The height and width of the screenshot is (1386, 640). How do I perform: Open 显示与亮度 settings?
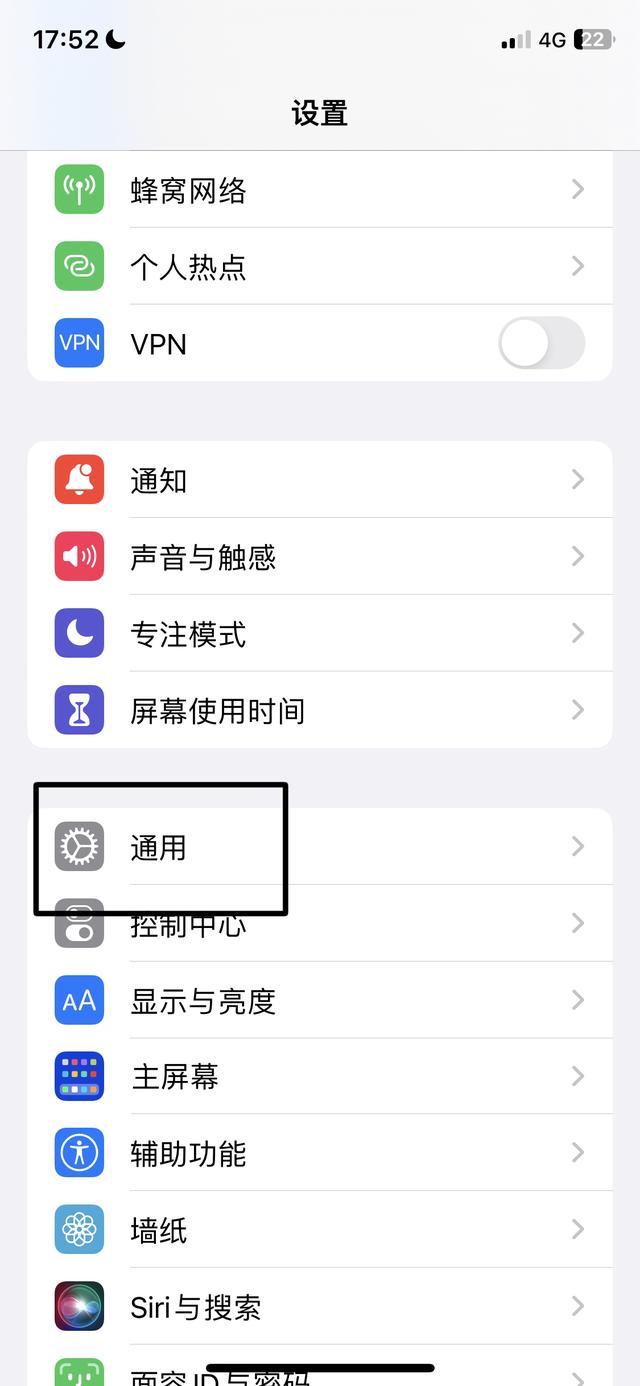coord(320,1000)
